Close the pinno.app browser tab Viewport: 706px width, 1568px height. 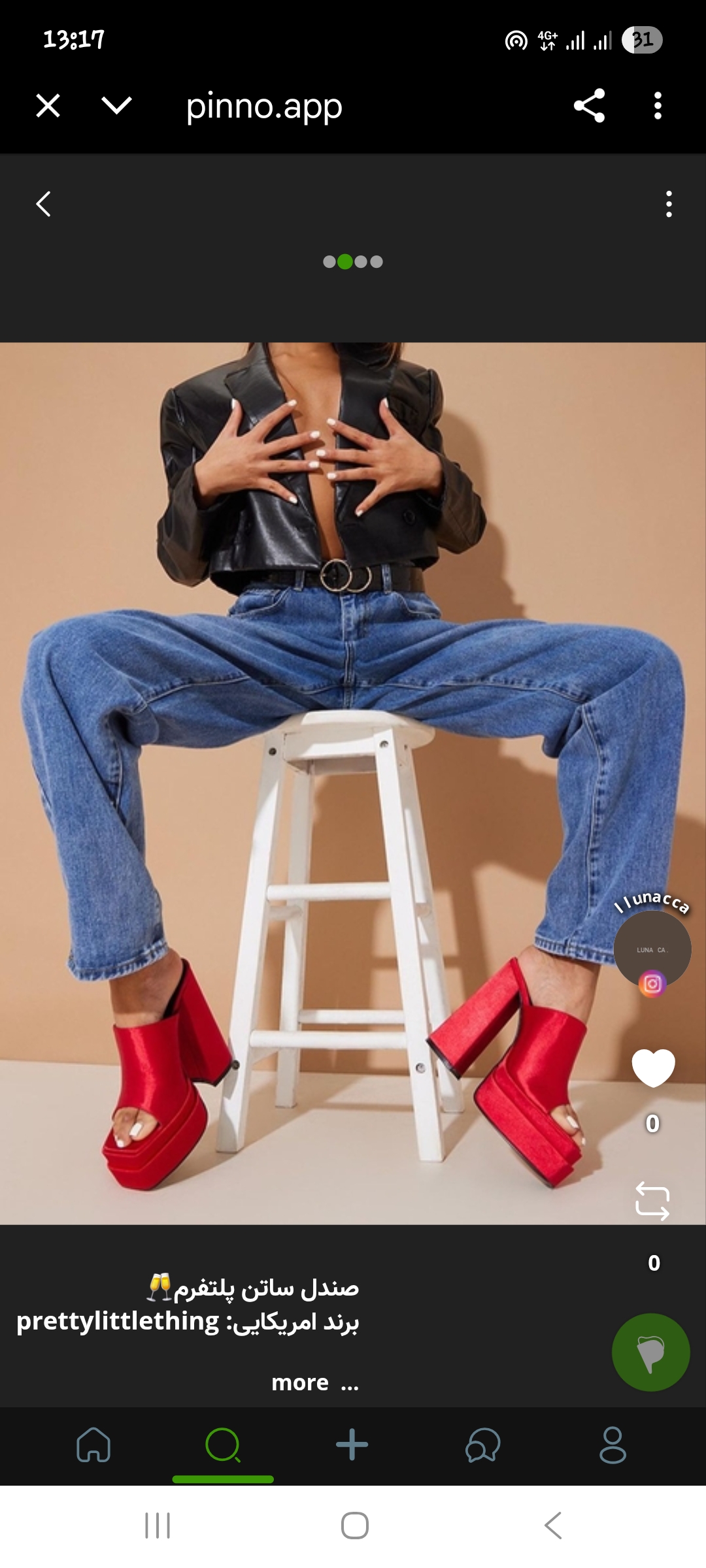48,105
